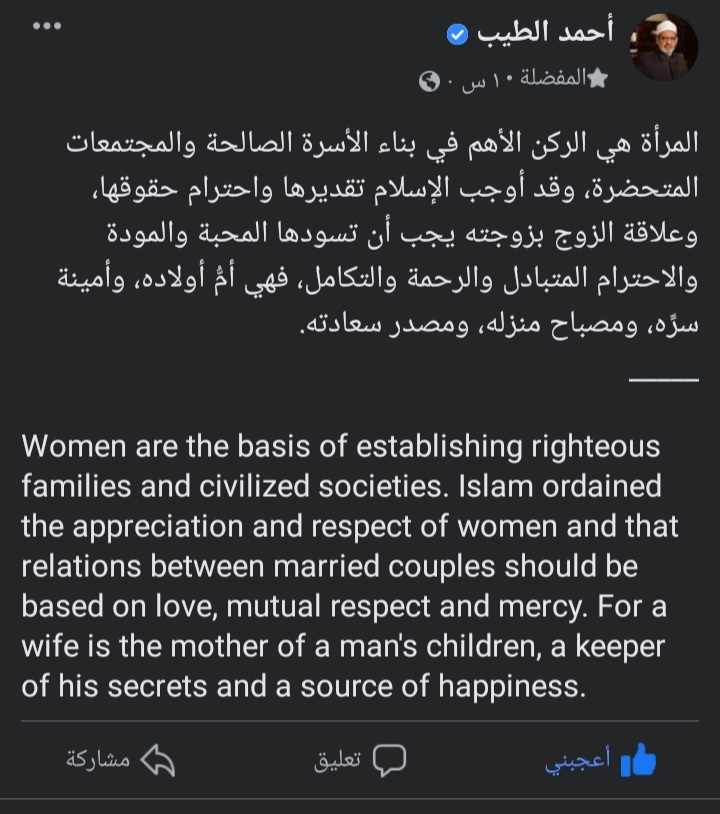Open the post's three-dot options menu
Screen dimensions: 720x814
point(46,27)
